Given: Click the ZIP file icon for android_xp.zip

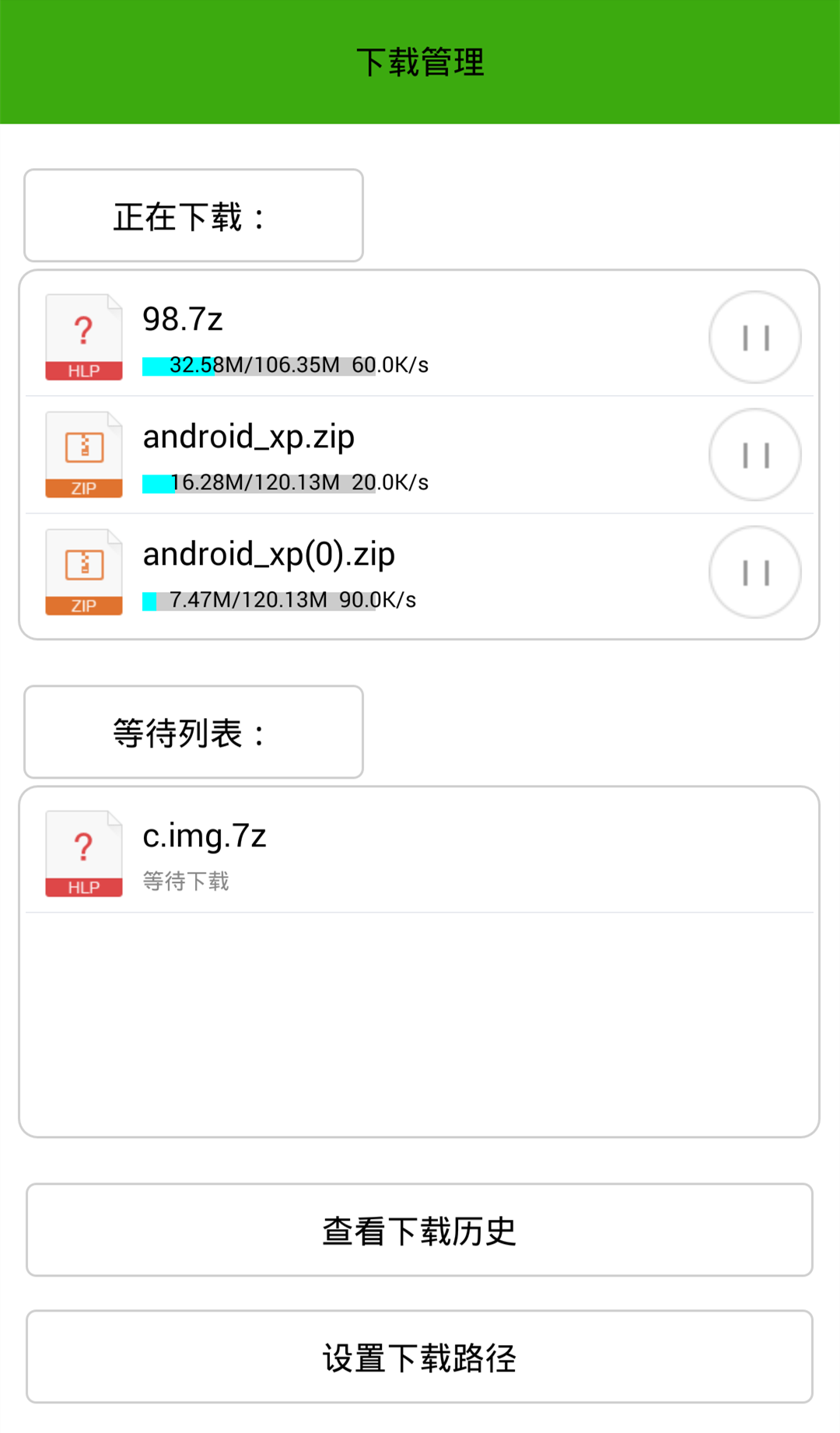Looking at the screenshot, I should [83, 454].
